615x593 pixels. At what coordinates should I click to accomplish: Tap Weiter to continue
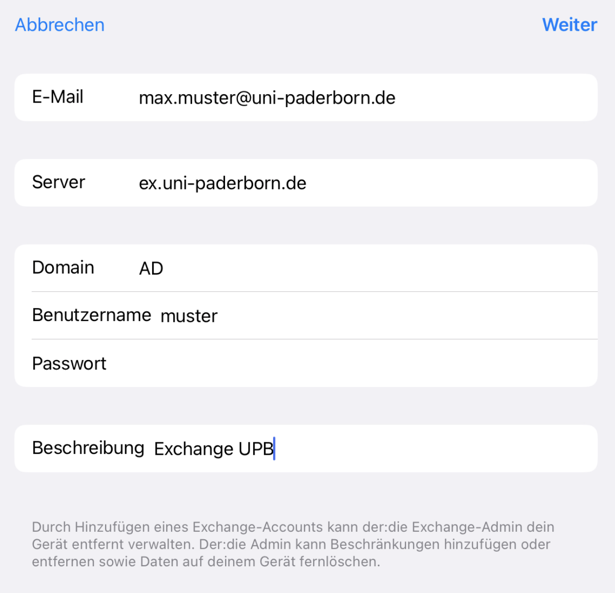coord(569,25)
